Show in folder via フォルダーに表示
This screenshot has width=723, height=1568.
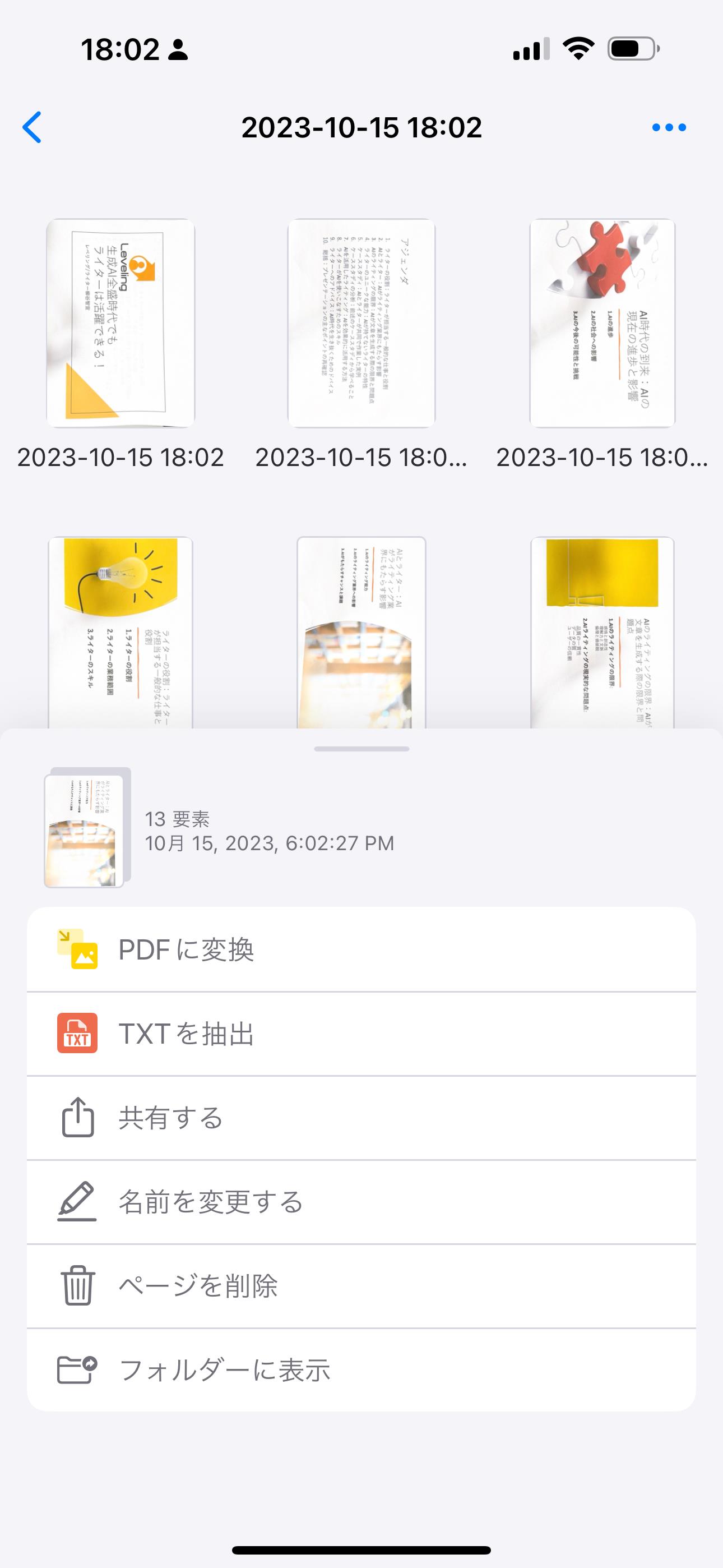361,1369
